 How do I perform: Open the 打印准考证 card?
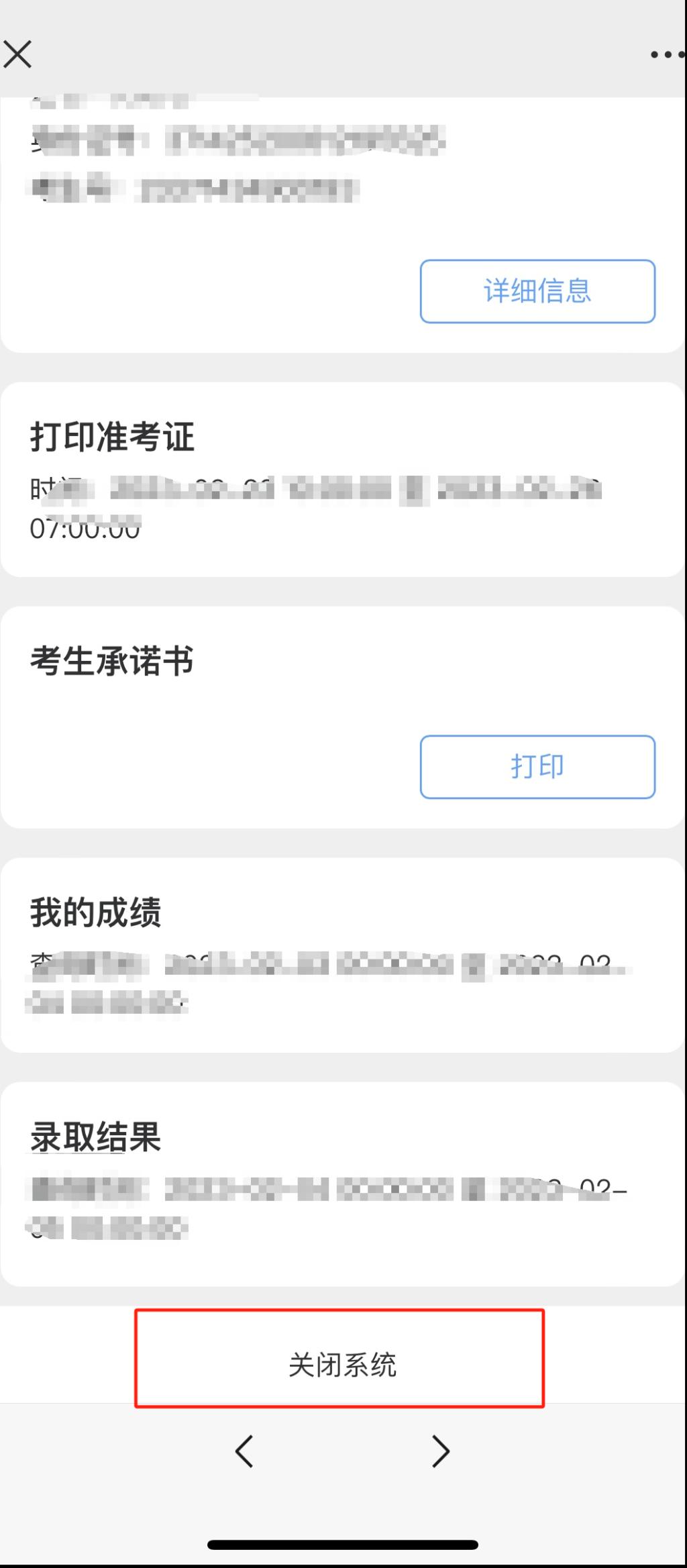(x=342, y=479)
